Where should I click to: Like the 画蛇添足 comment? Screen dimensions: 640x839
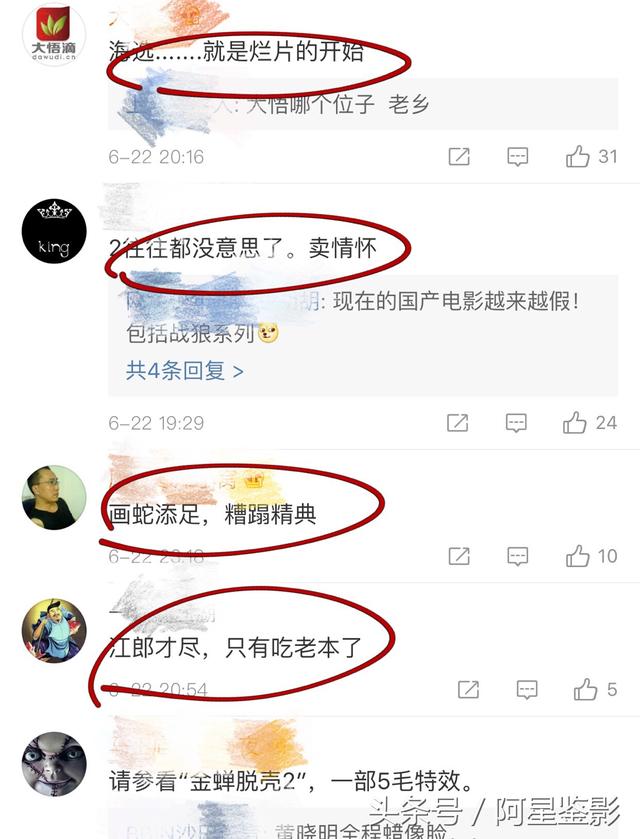[x=578, y=556]
